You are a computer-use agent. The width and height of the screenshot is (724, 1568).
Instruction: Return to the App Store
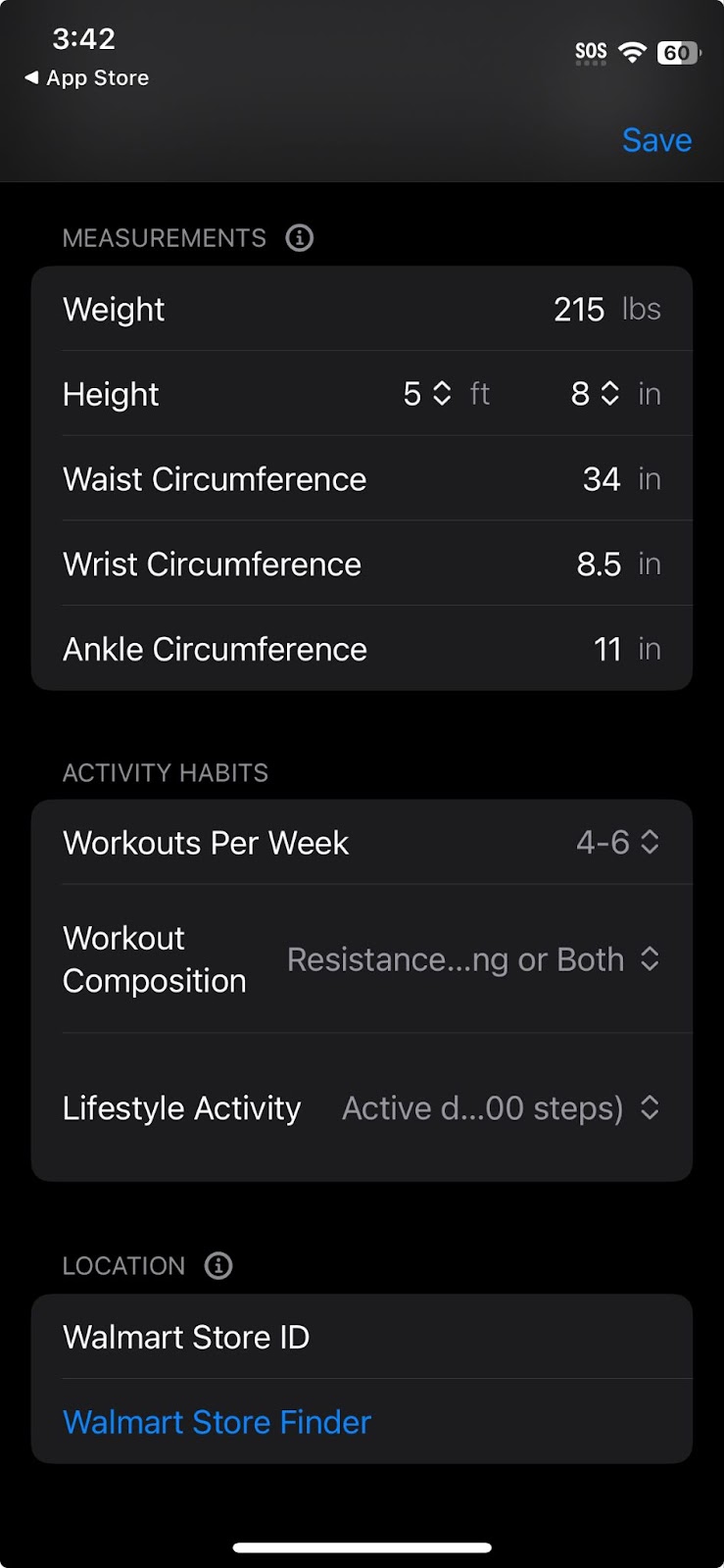pos(87,77)
